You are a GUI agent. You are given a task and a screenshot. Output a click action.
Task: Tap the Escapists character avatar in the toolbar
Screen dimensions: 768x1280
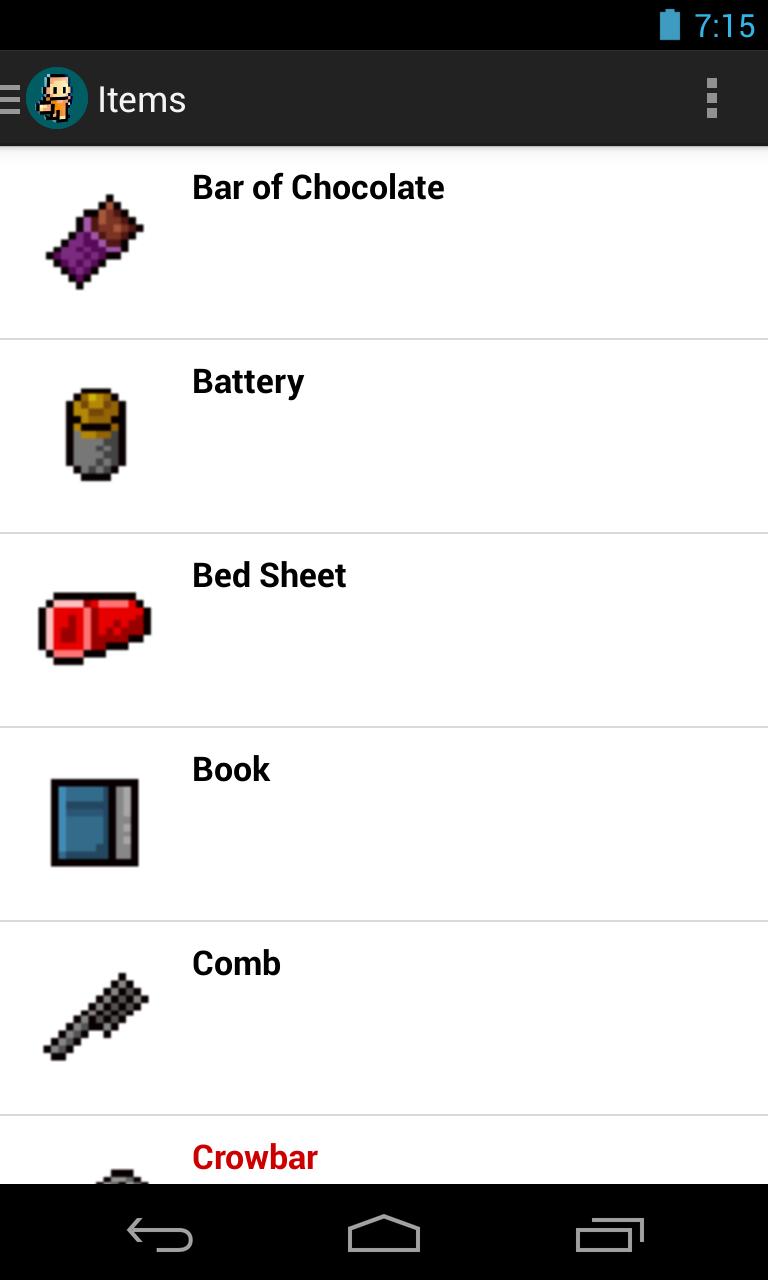[56, 98]
